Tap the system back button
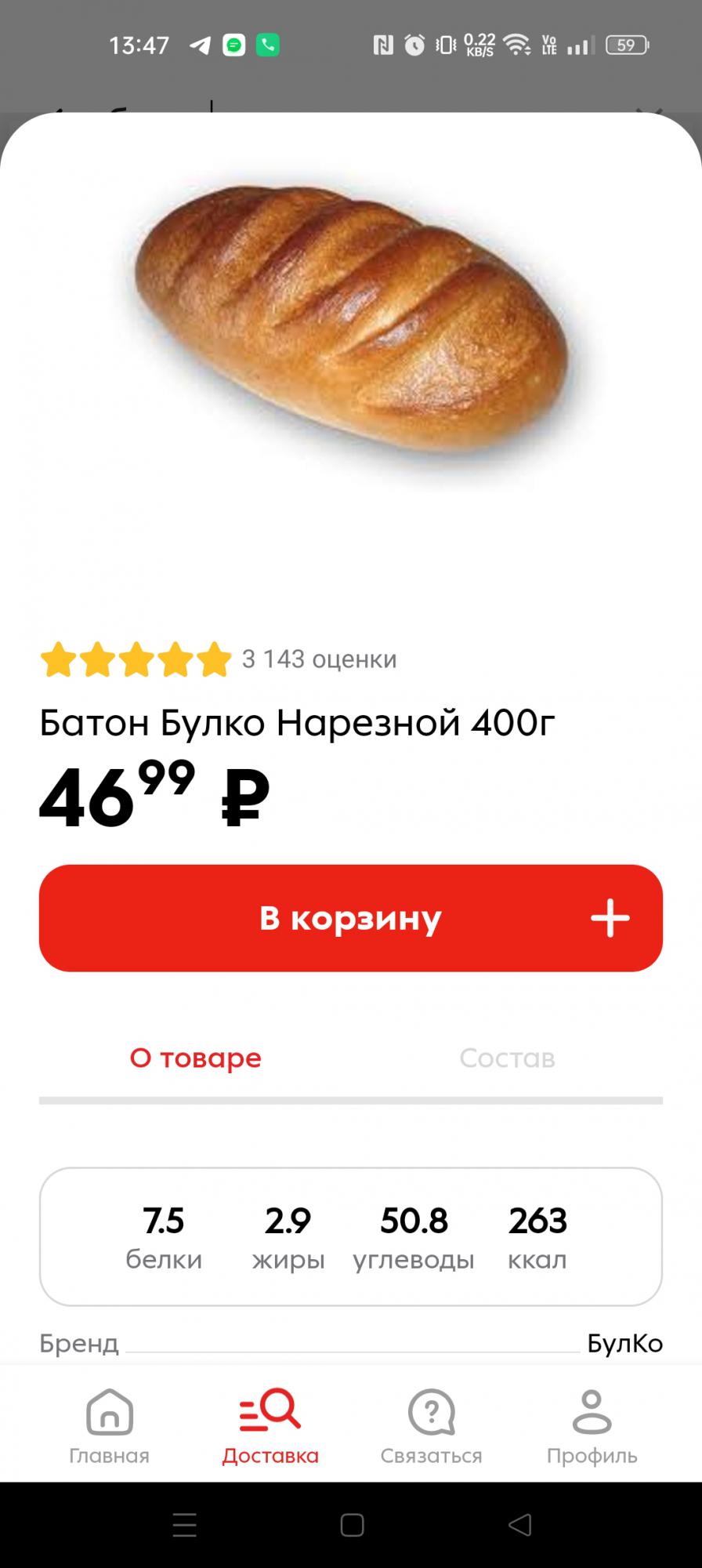This screenshot has width=702, height=1568. tap(519, 1525)
